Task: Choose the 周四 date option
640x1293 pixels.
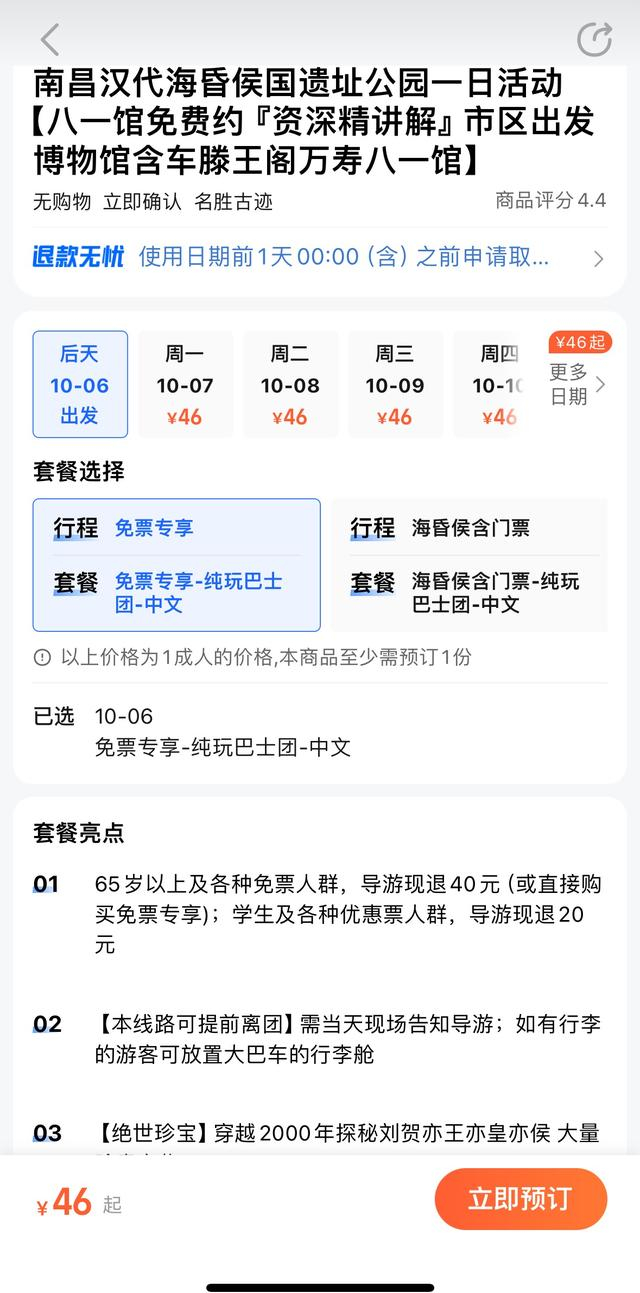Action: click(496, 385)
